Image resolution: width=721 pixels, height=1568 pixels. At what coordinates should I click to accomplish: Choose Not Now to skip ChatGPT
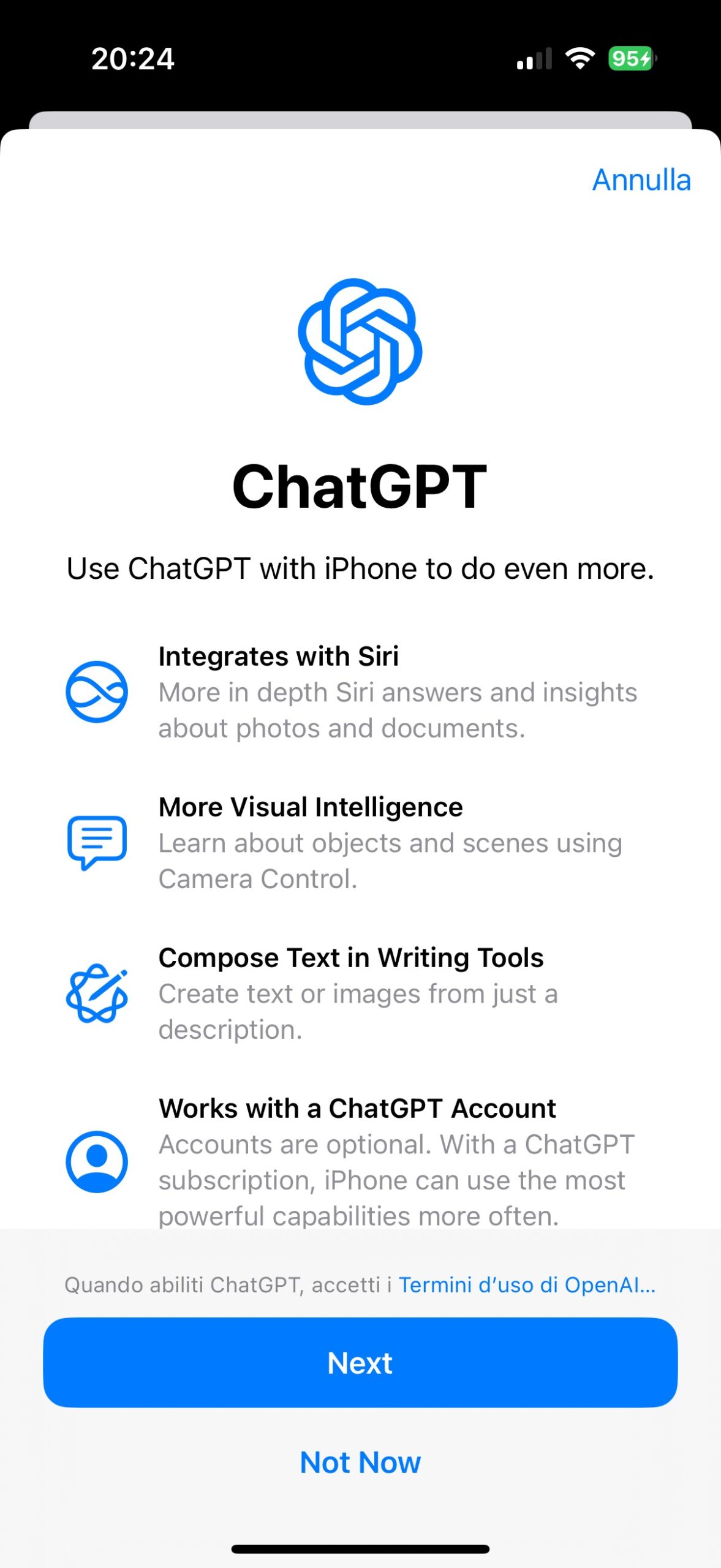pos(360,1462)
